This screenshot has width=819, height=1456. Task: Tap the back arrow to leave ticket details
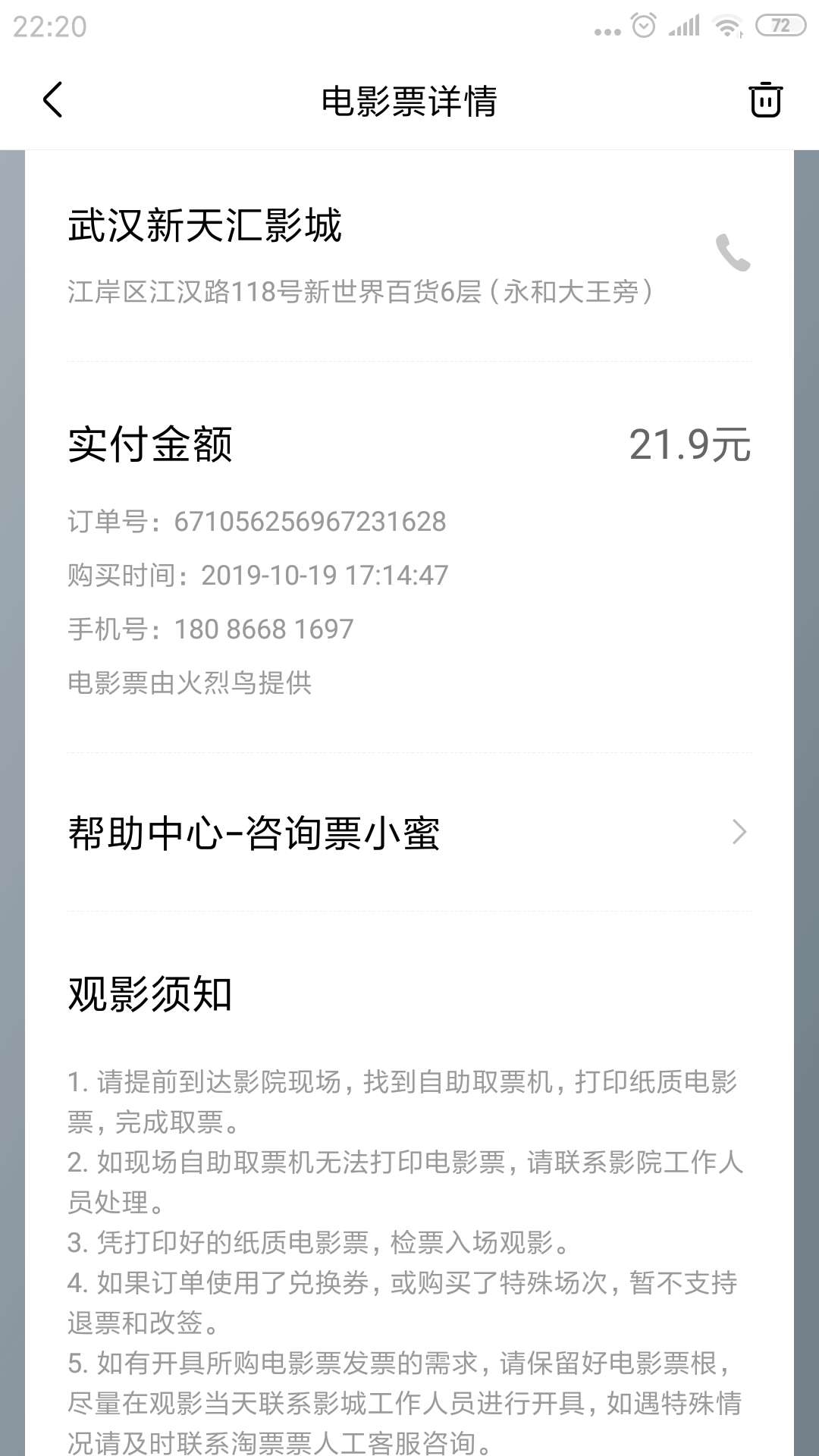point(53,100)
